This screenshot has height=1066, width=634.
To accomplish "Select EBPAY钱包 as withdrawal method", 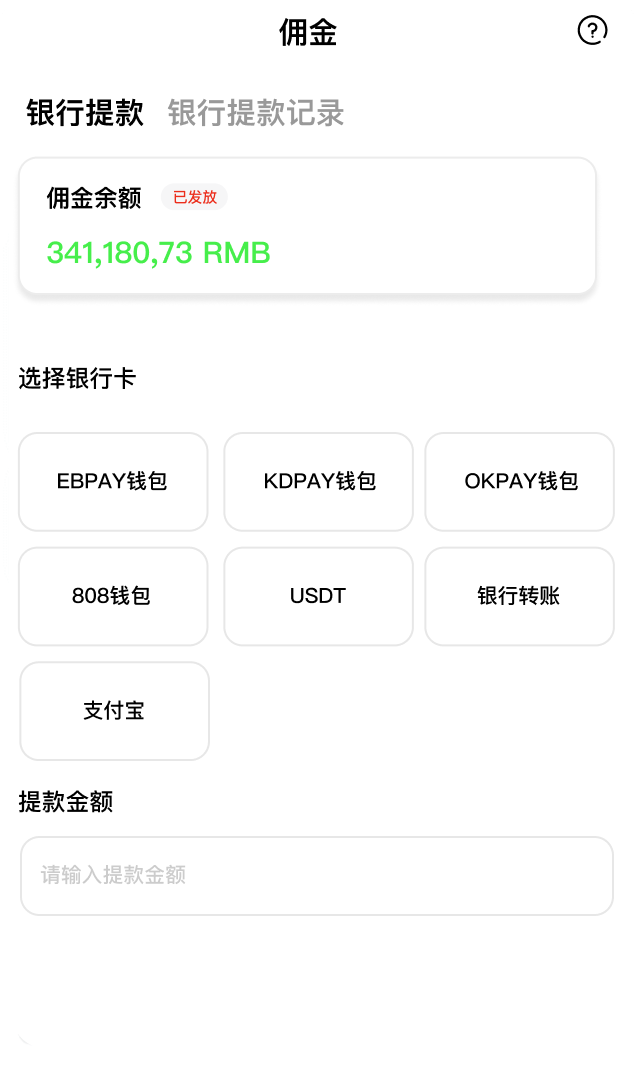I will [113, 481].
